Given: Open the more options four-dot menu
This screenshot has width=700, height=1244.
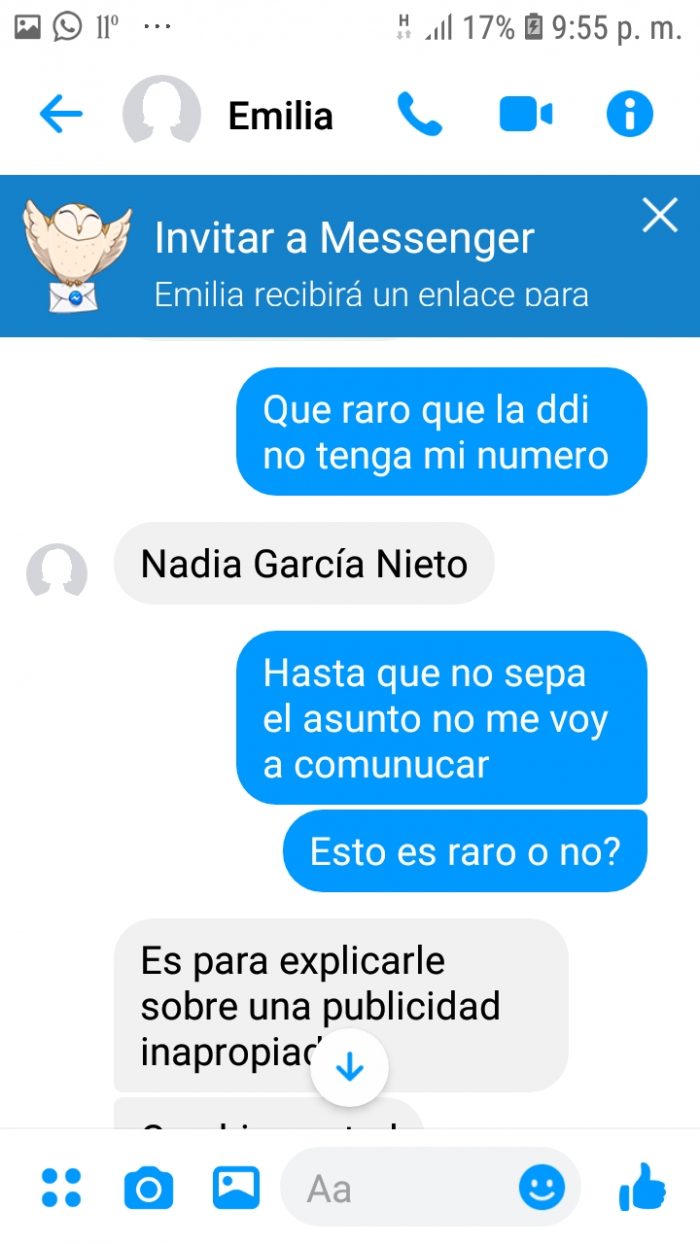Looking at the screenshot, I should pos(61,1187).
